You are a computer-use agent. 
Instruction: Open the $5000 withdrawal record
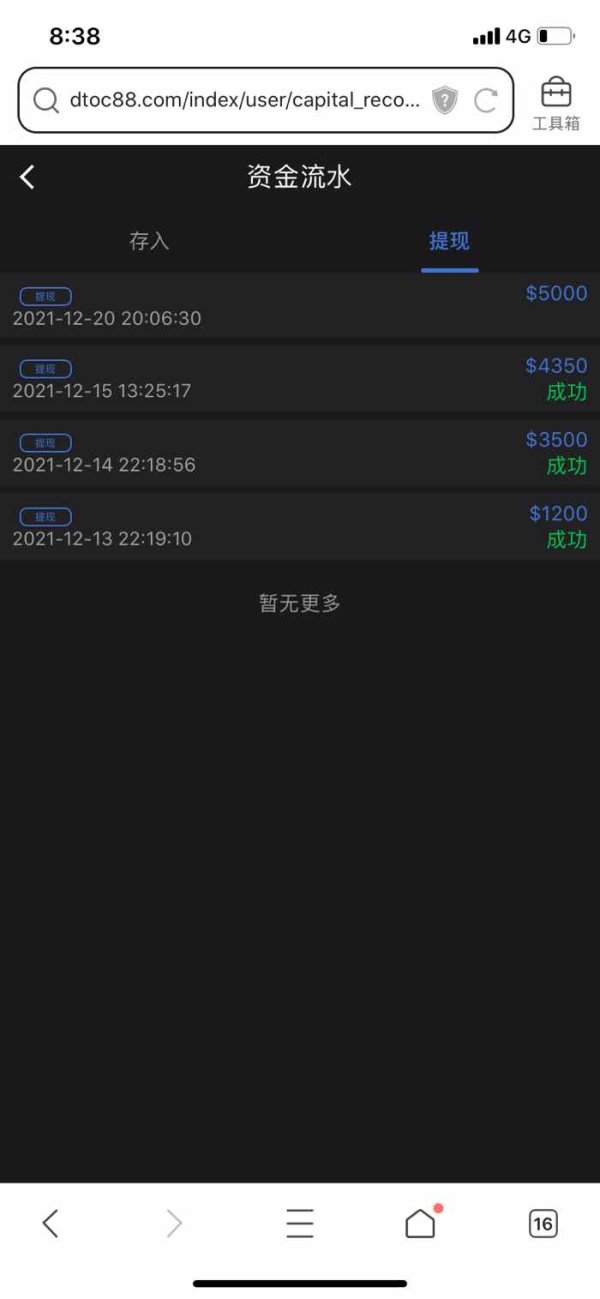[x=300, y=306]
